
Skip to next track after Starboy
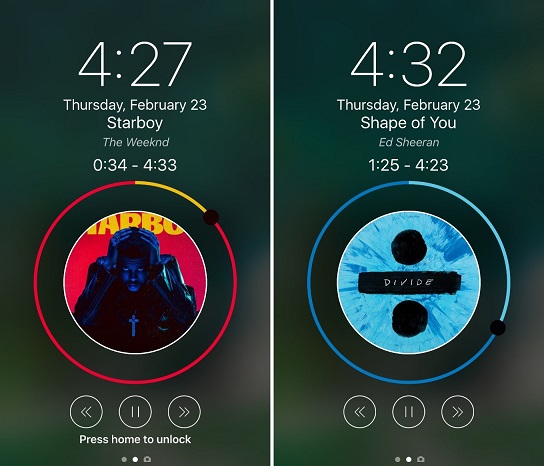pyautogui.click(x=184, y=412)
